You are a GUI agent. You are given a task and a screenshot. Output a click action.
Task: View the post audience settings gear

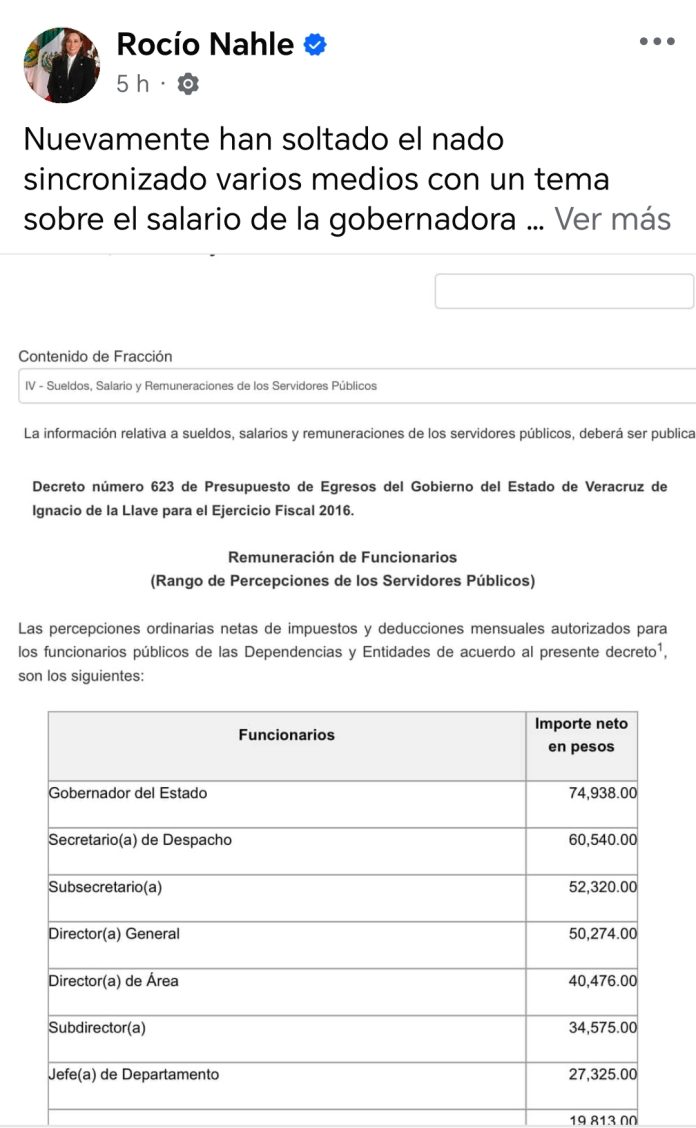click(188, 84)
